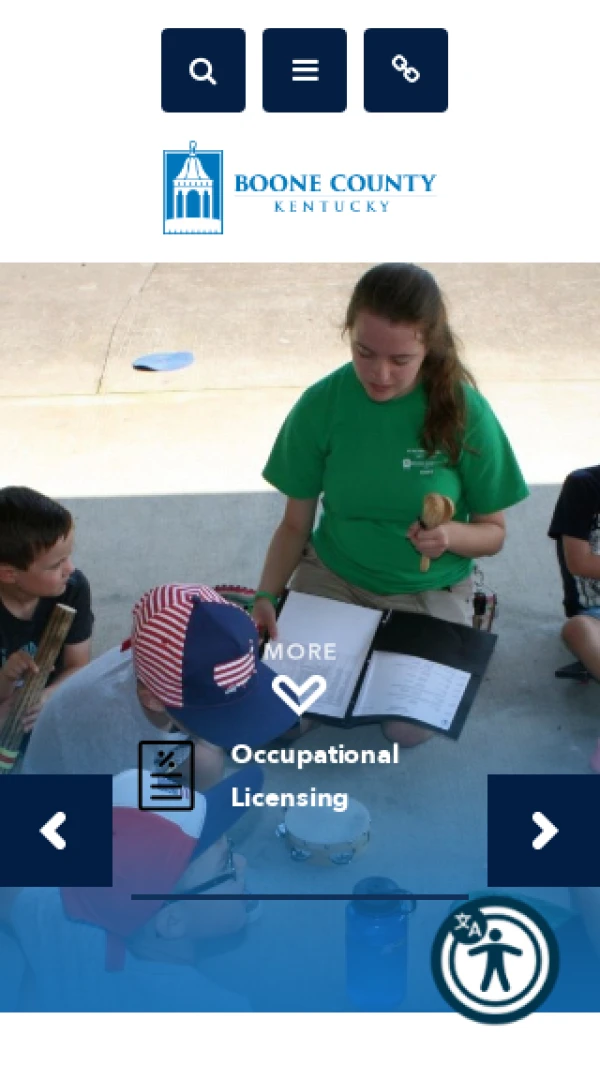Open the quick links button
The image size is (600, 1065).
coord(405,71)
